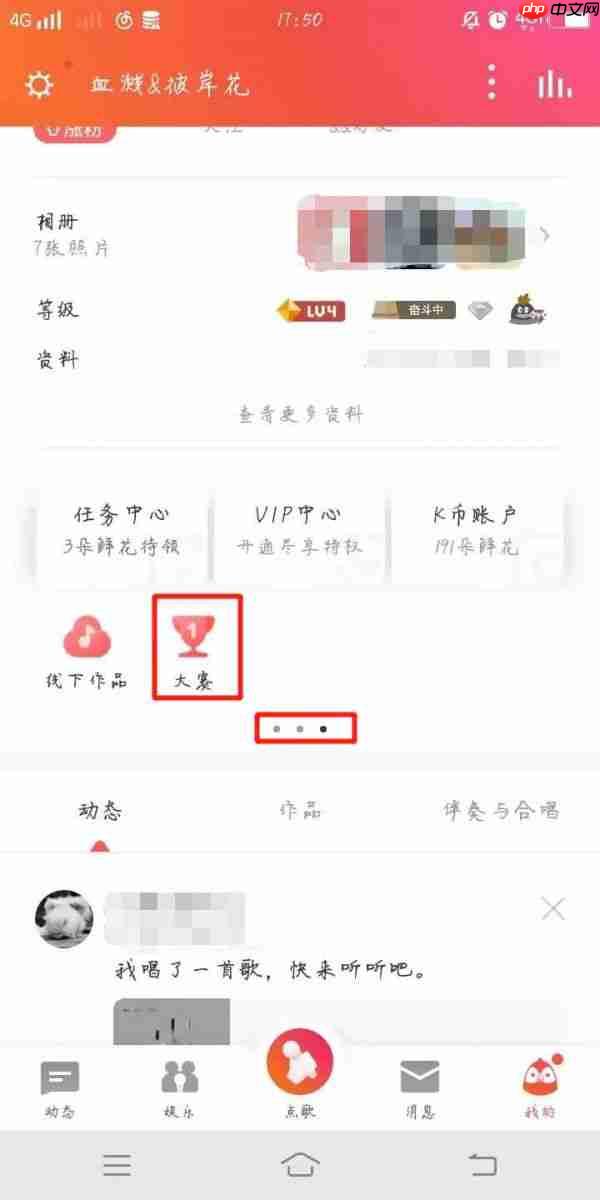The image size is (600, 1200).
Task: Open the VIP中心 card
Action: pos(300,530)
